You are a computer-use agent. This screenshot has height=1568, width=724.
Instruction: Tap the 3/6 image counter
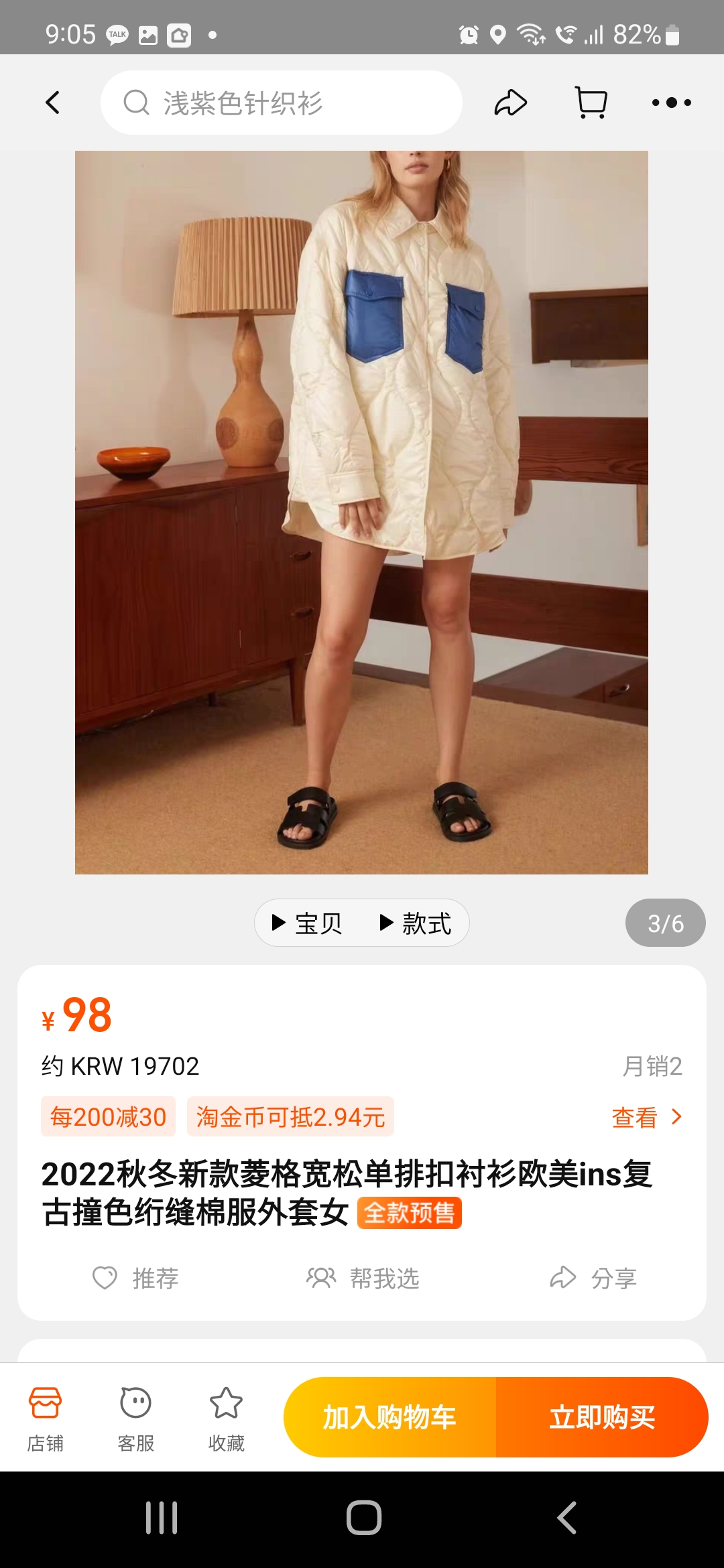coord(665,922)
